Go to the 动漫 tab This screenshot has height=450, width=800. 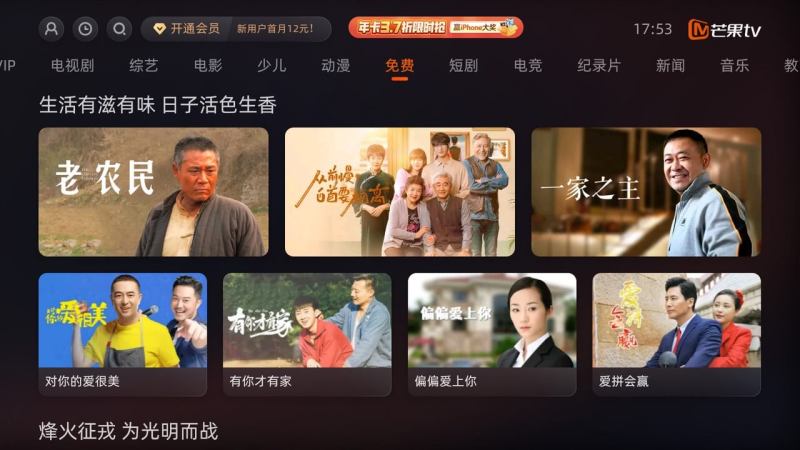click(x=336, y=66)
